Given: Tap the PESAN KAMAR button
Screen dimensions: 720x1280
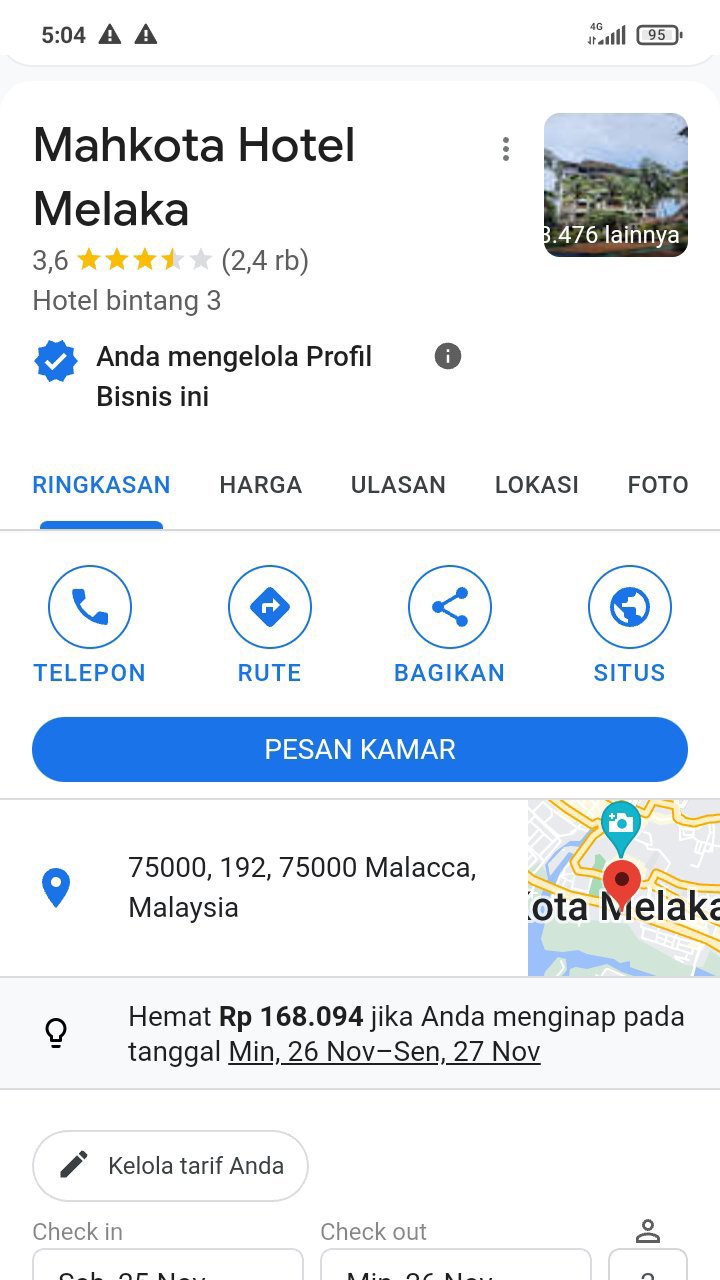Looking at the screenshot, I should [x=360, y=749].
